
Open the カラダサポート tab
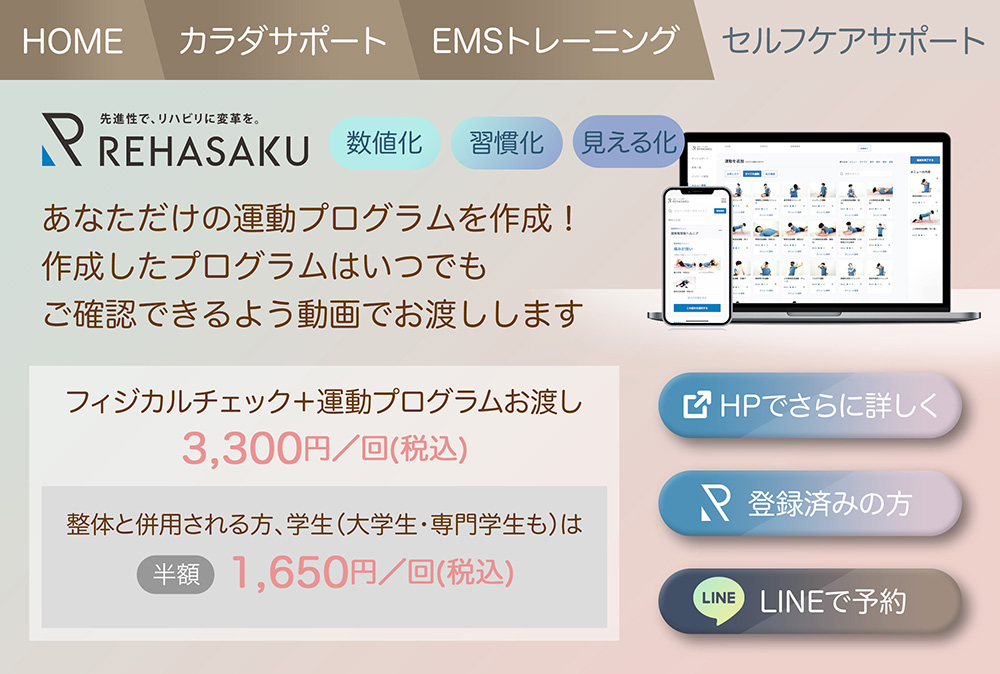click(x=282, y=41)
